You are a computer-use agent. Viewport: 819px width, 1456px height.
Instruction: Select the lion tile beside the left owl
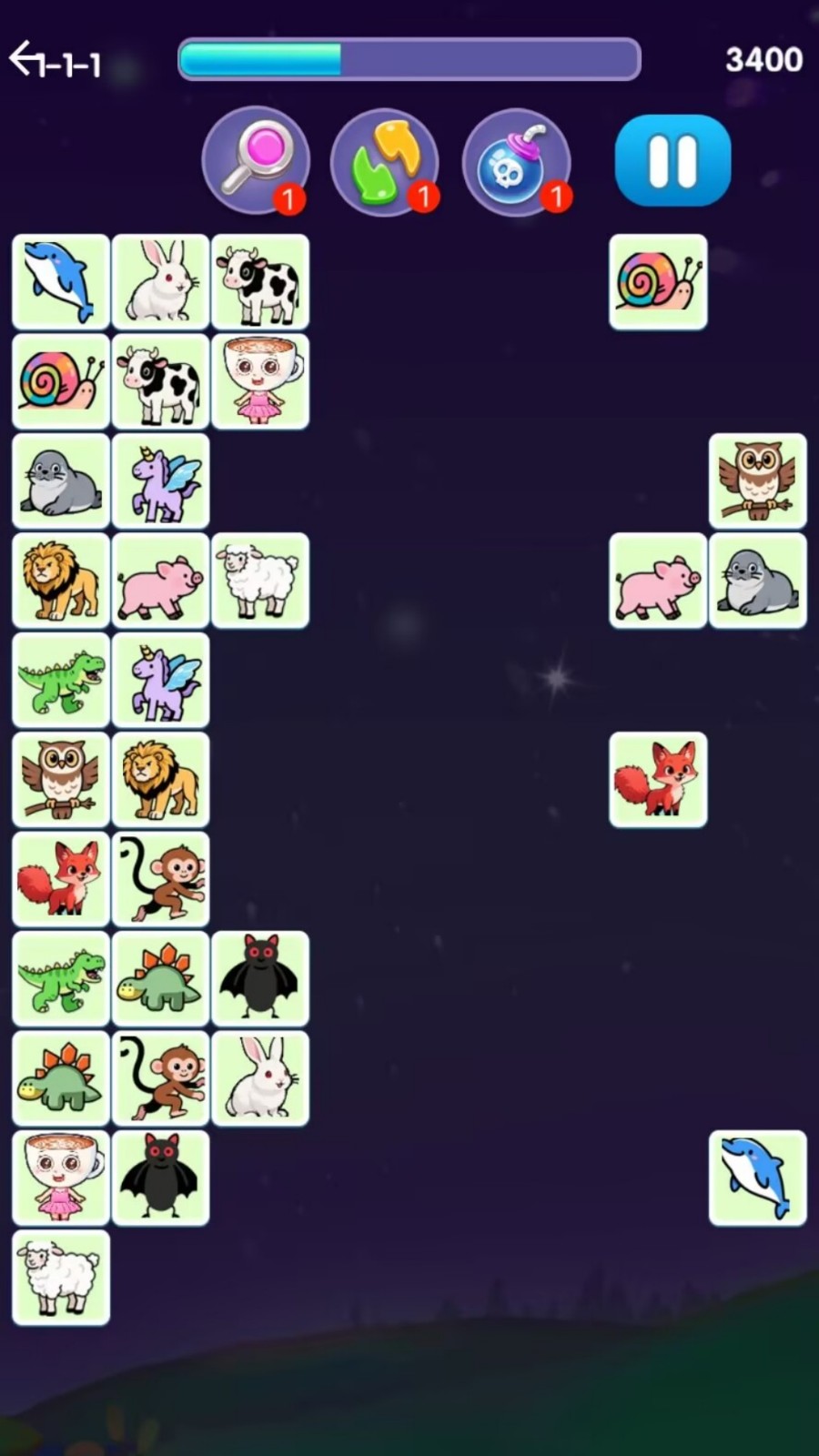click(160, 780)
